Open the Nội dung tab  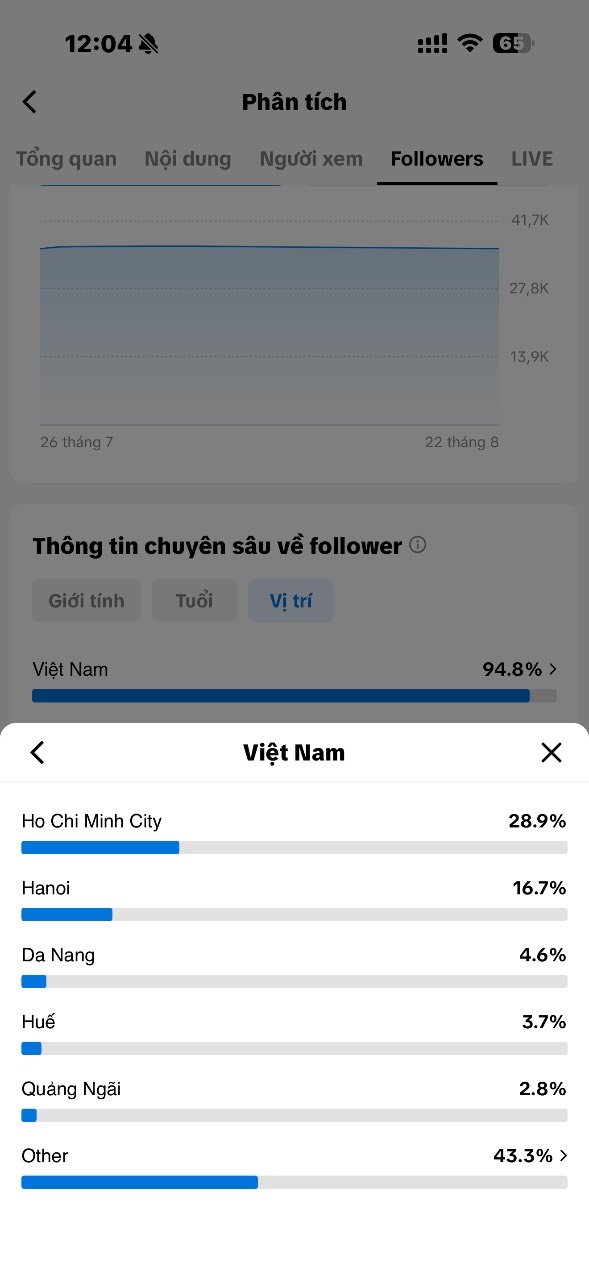coord(188,159)
